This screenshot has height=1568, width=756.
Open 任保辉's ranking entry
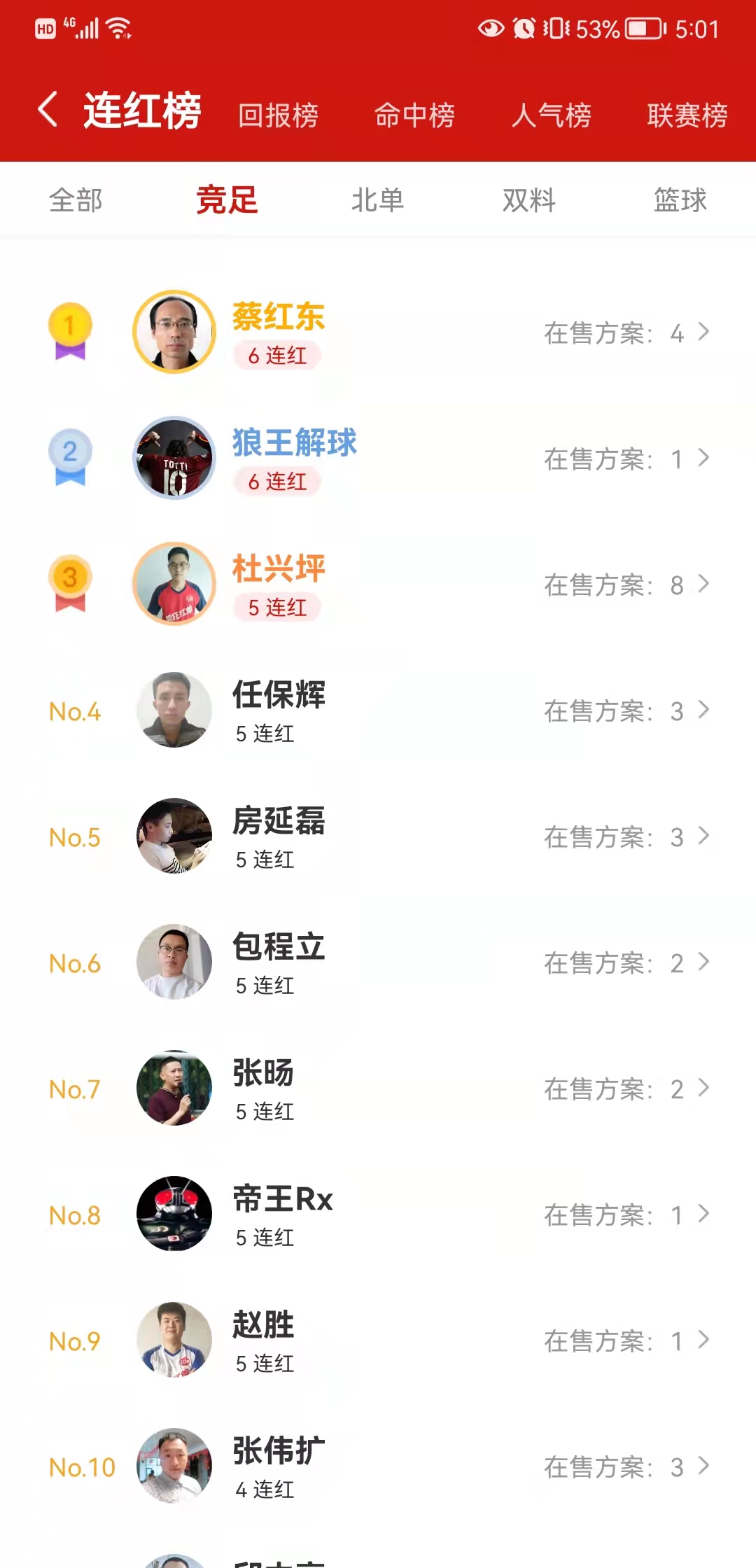pyautogui.click(x=378, y=710)
